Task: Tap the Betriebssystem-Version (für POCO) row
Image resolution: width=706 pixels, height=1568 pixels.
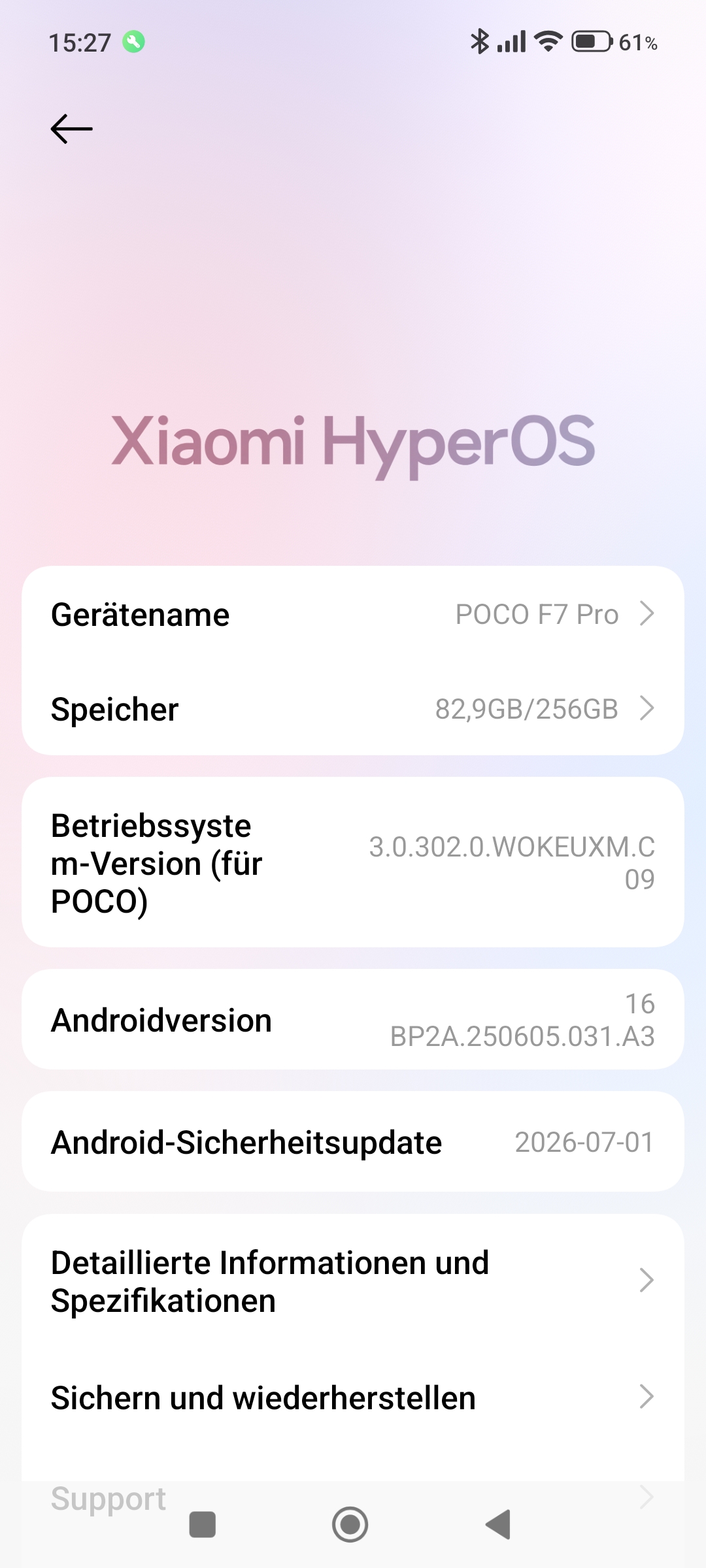Action: [353, 862]
